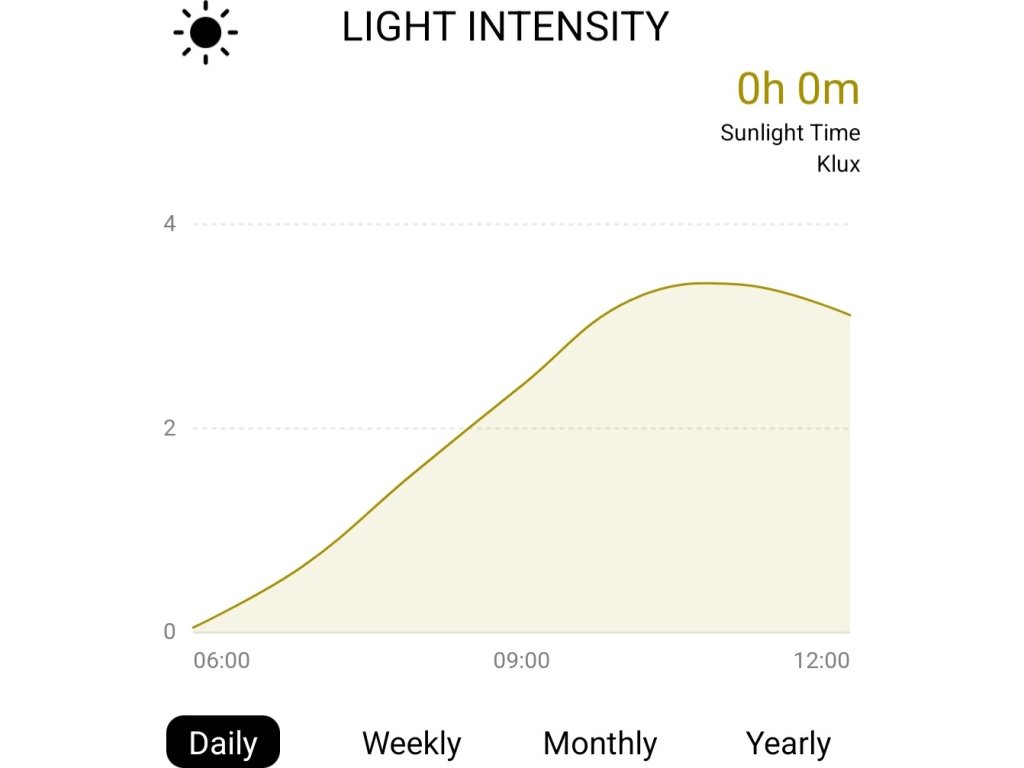Open the Yearly chart view
The height and width of the screenshot is (768, 1024).
pos(788,743)
